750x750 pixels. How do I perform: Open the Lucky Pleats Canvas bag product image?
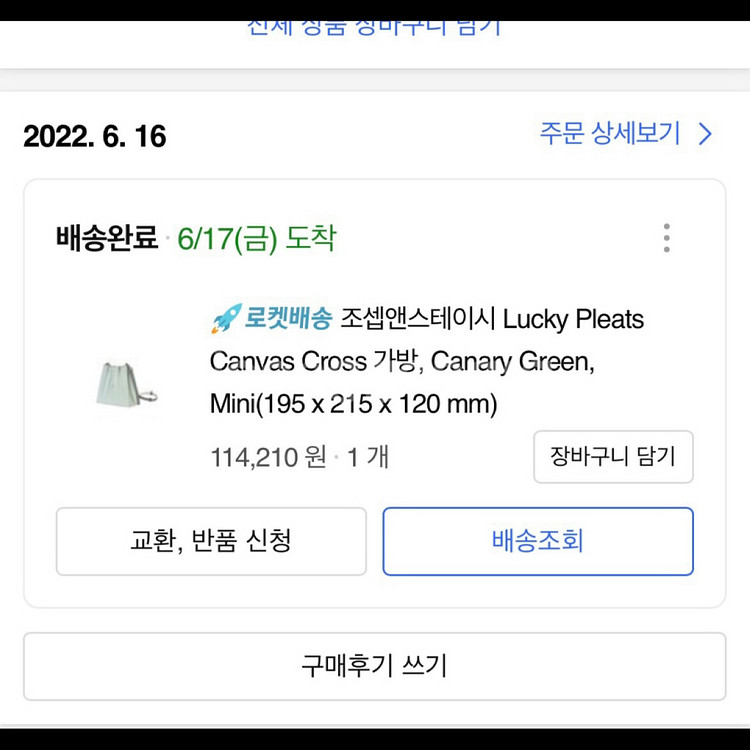click(125, 385)
